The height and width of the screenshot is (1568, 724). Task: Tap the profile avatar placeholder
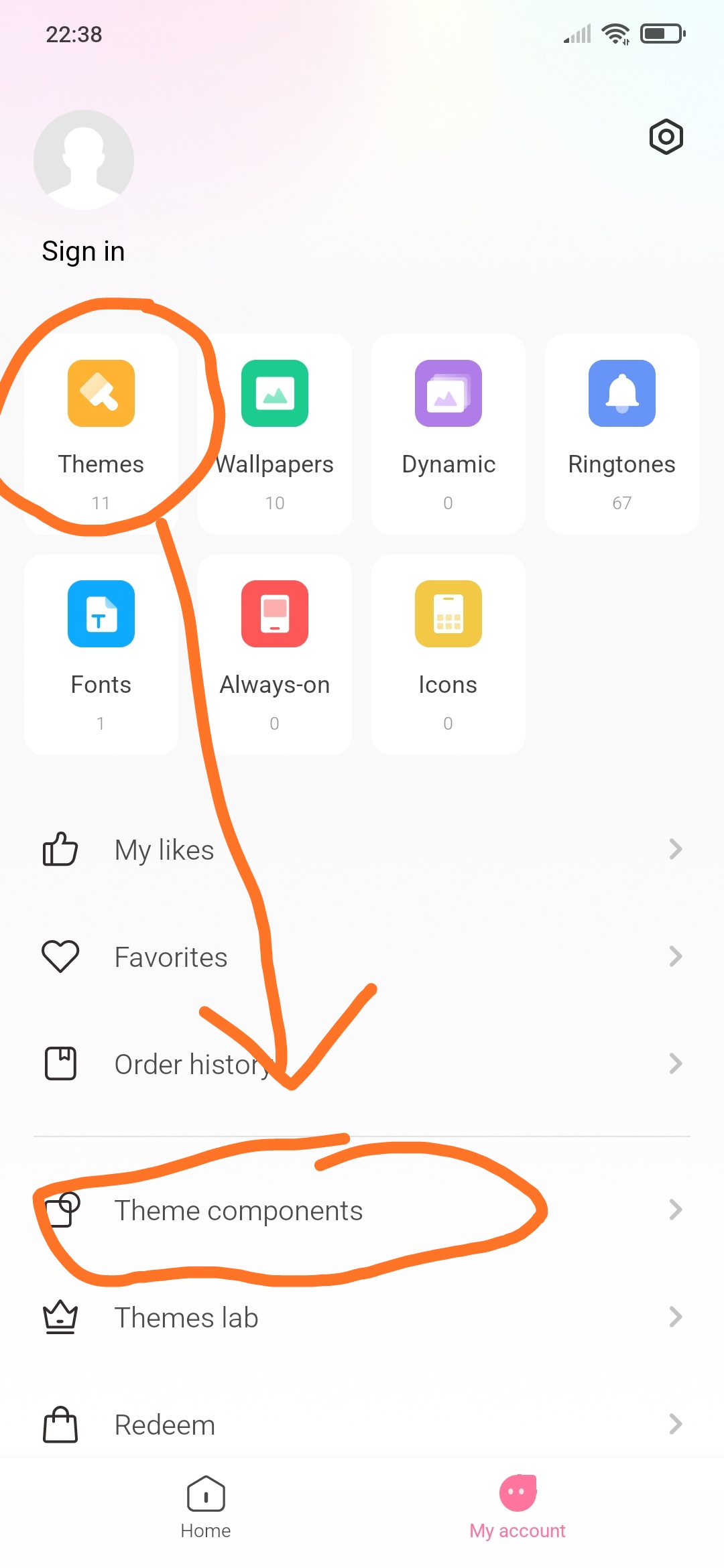[x=84, y=160]
